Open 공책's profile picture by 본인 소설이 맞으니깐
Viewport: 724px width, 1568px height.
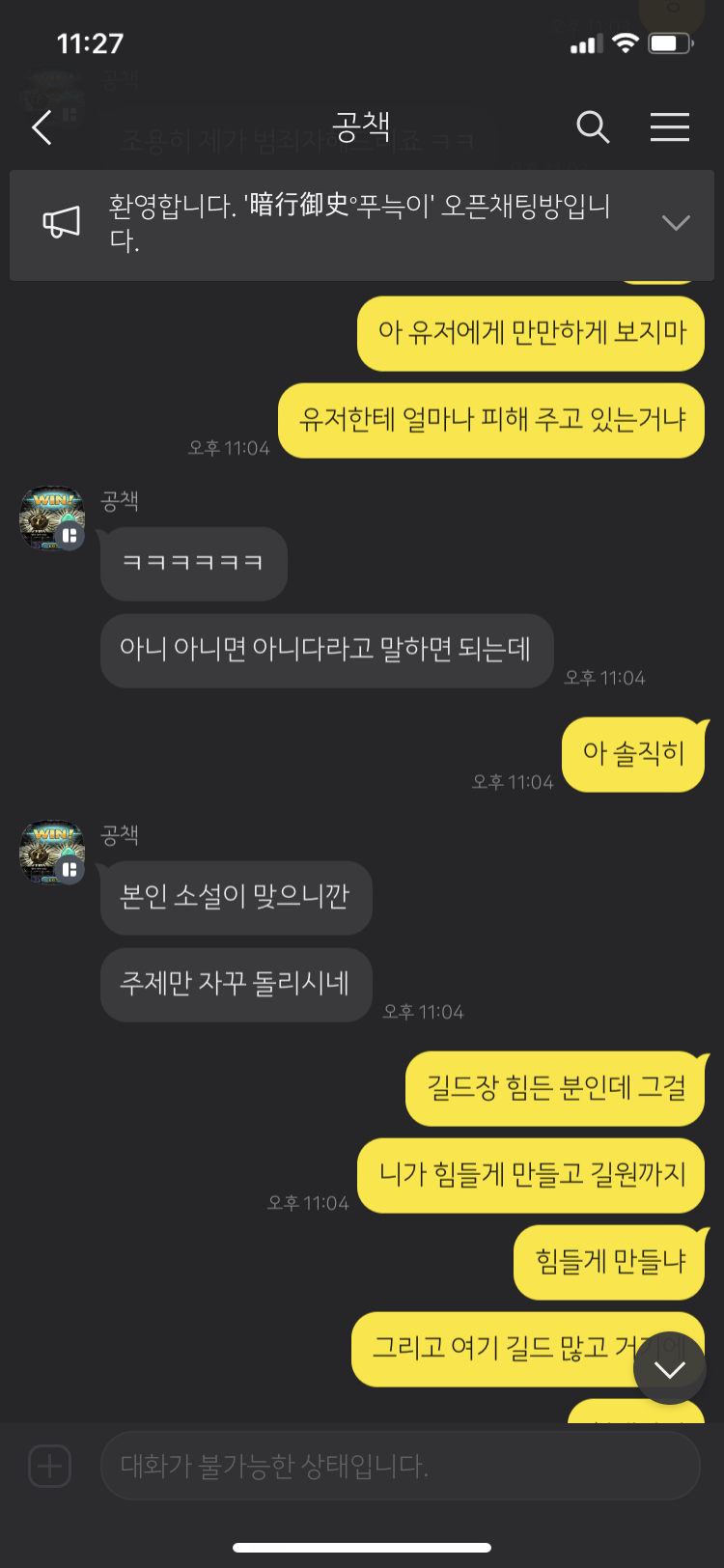pyautogui.click(x=52, y=853)
